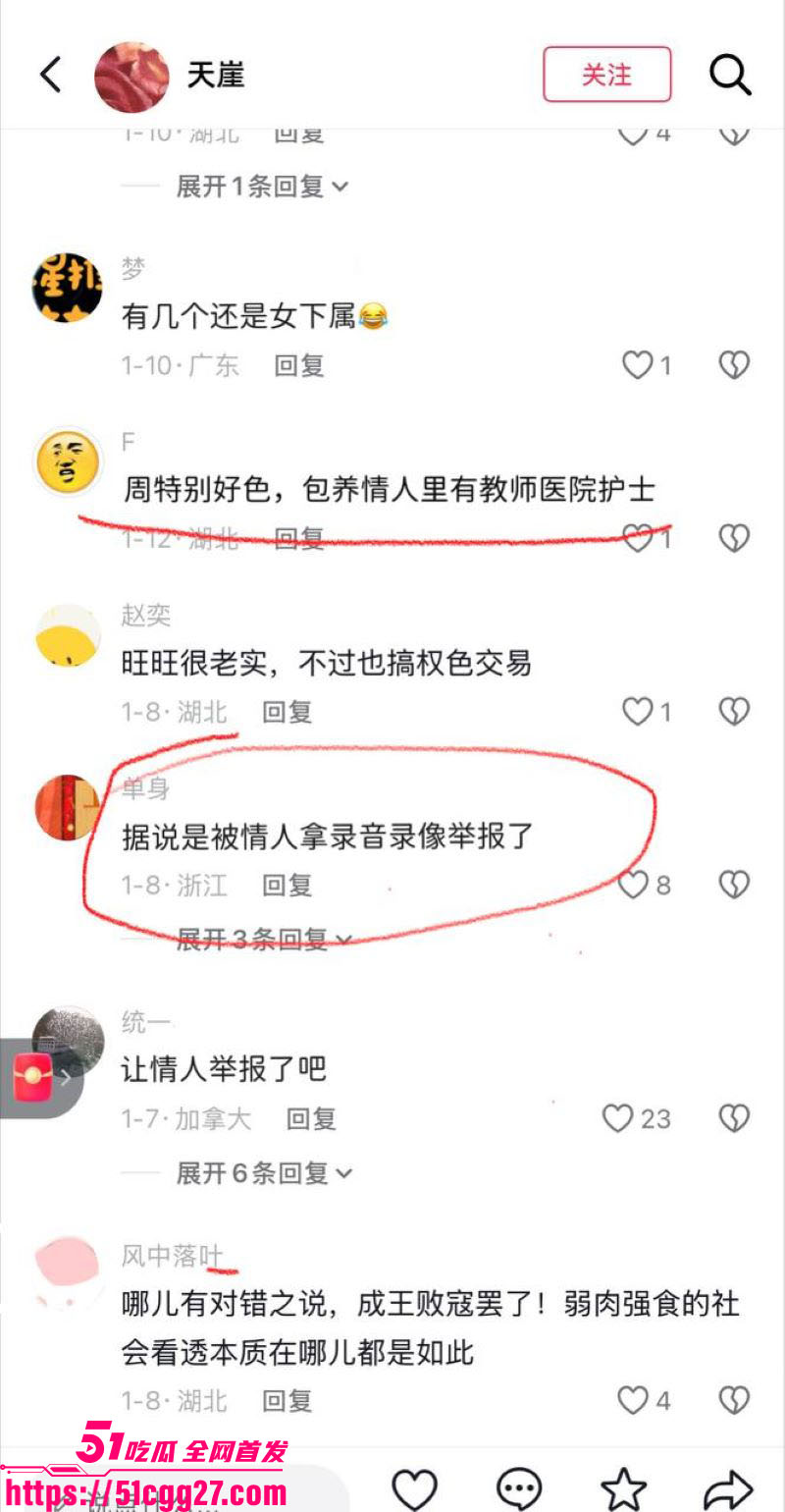Screen dimensions: 785x1512
Task: Like the post with bottom heart icon
Action: pyautogui.click(x=414, y=1488)
